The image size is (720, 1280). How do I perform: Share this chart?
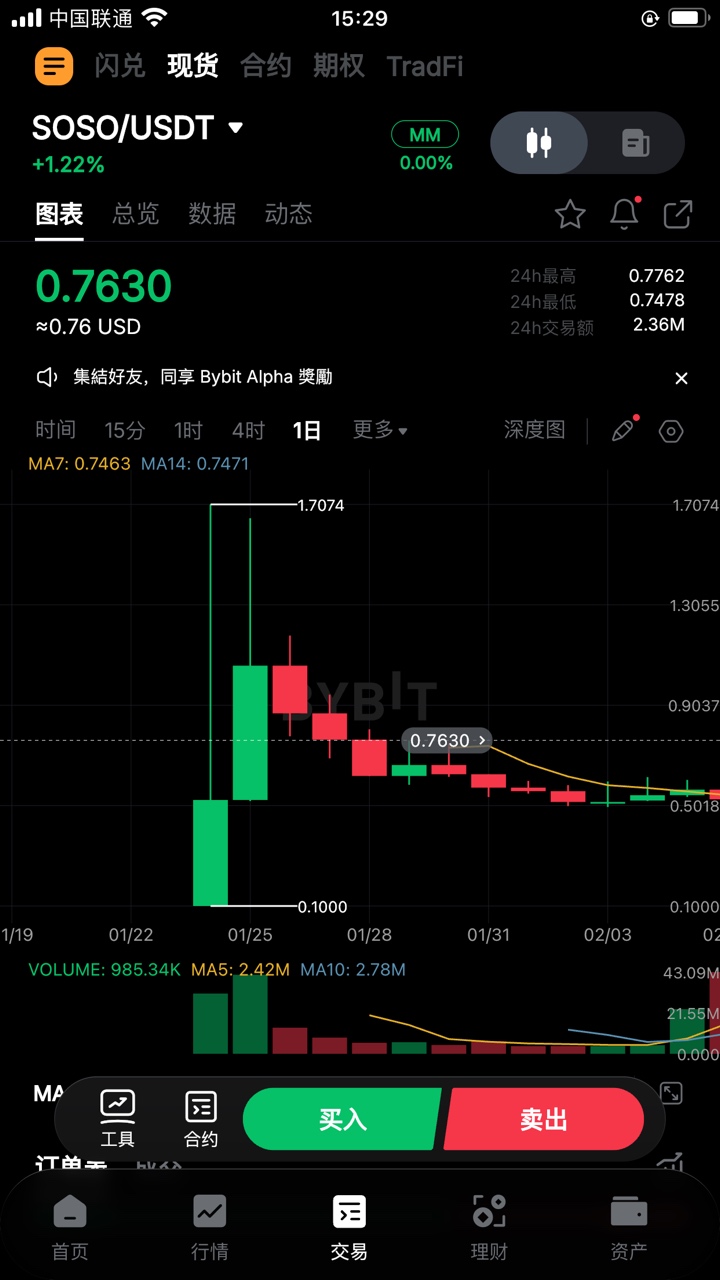678,214
